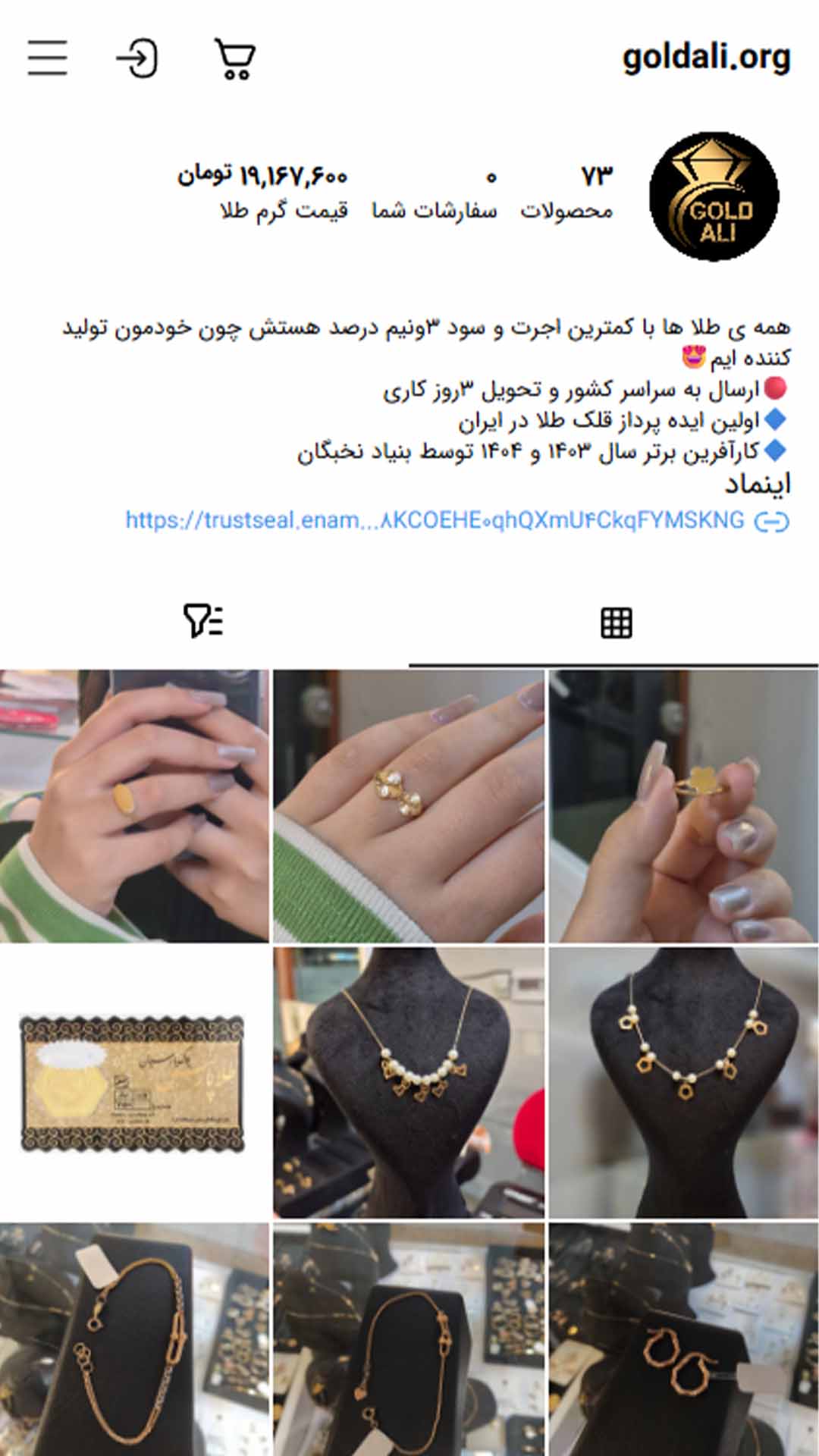Open the yellow oval ring product
This screenshot has width=819, height=1456.
134,805
